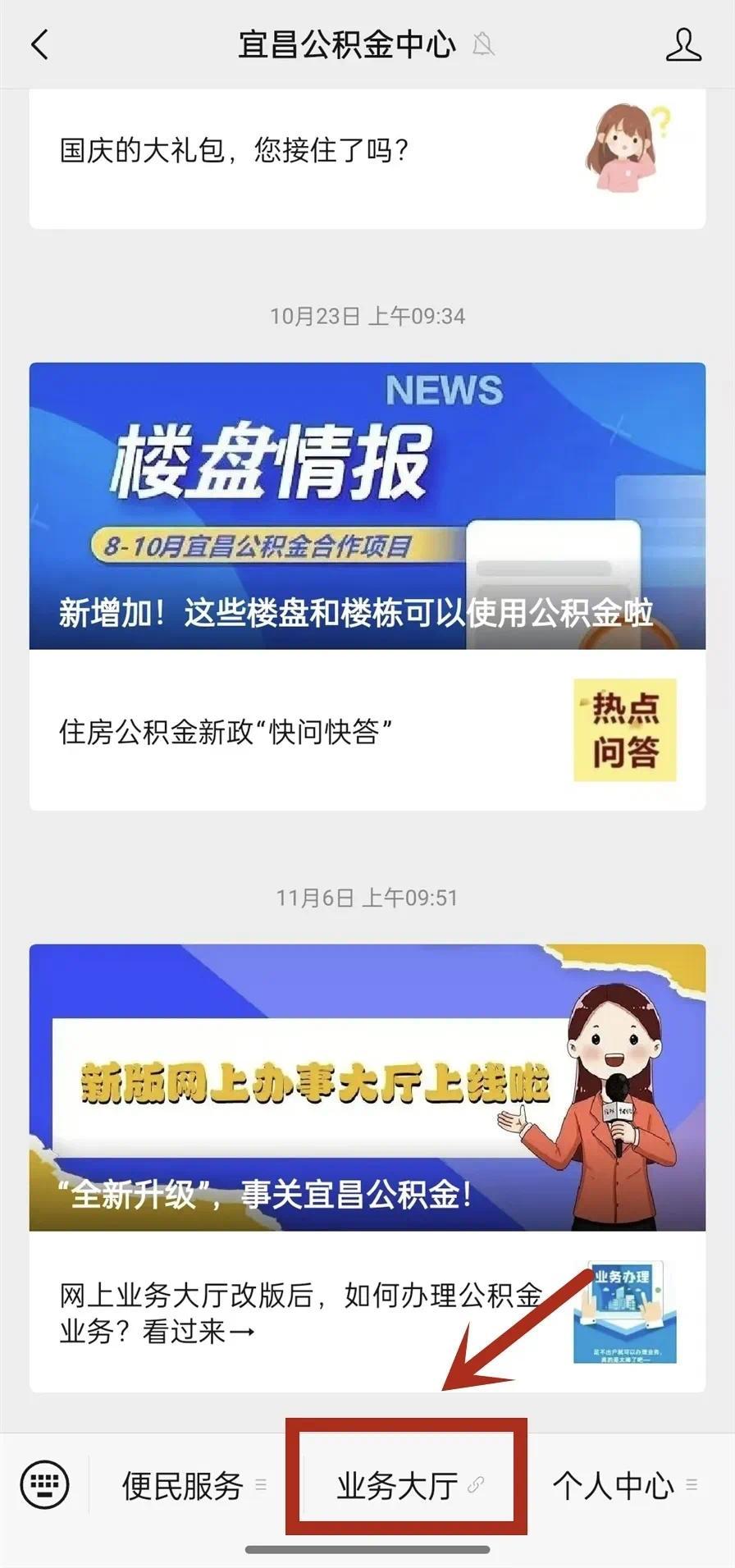Viewport: 735px width, 1568px height.
Task: Tap the 11月6日 timestamp label
Action: (x=367, y=898)
